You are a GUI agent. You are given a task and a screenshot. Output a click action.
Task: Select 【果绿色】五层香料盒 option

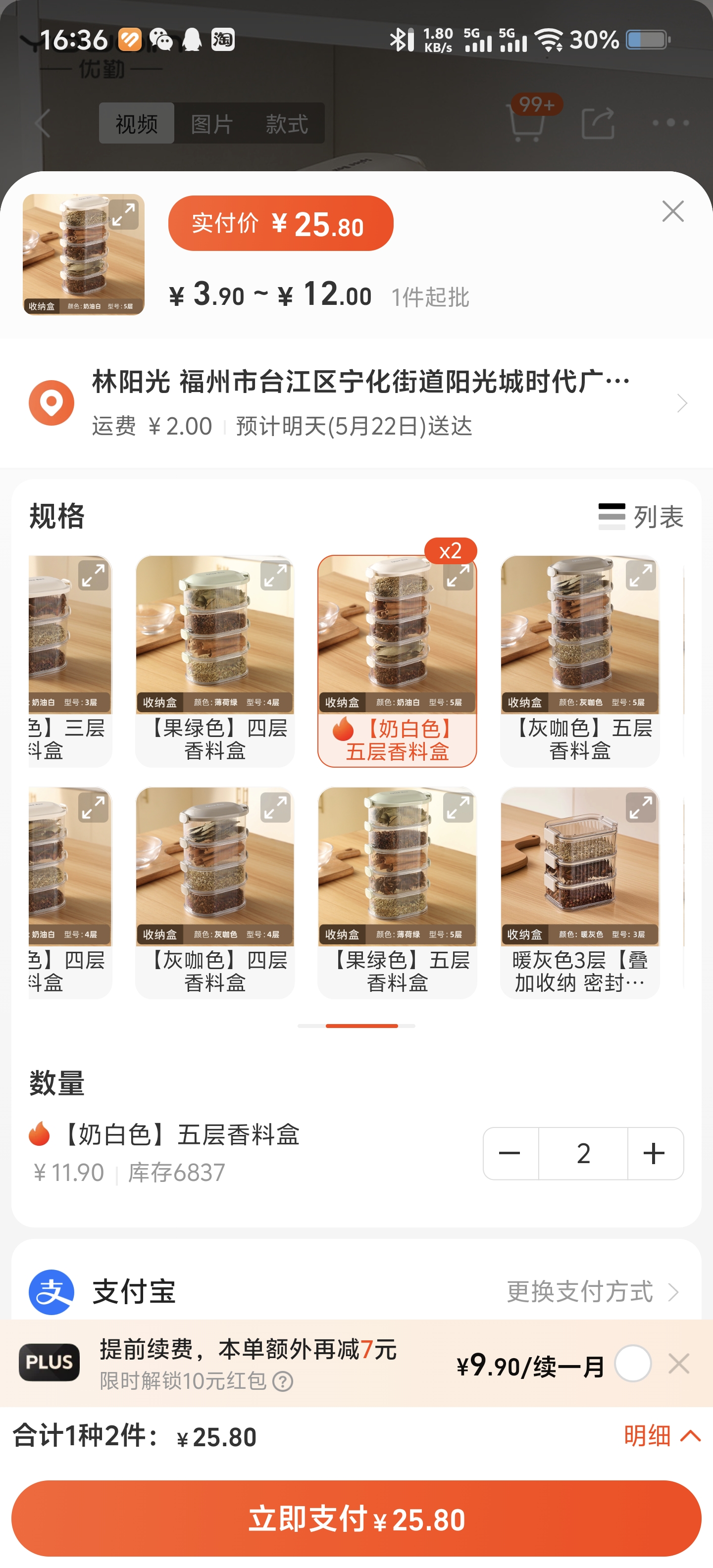397,893
